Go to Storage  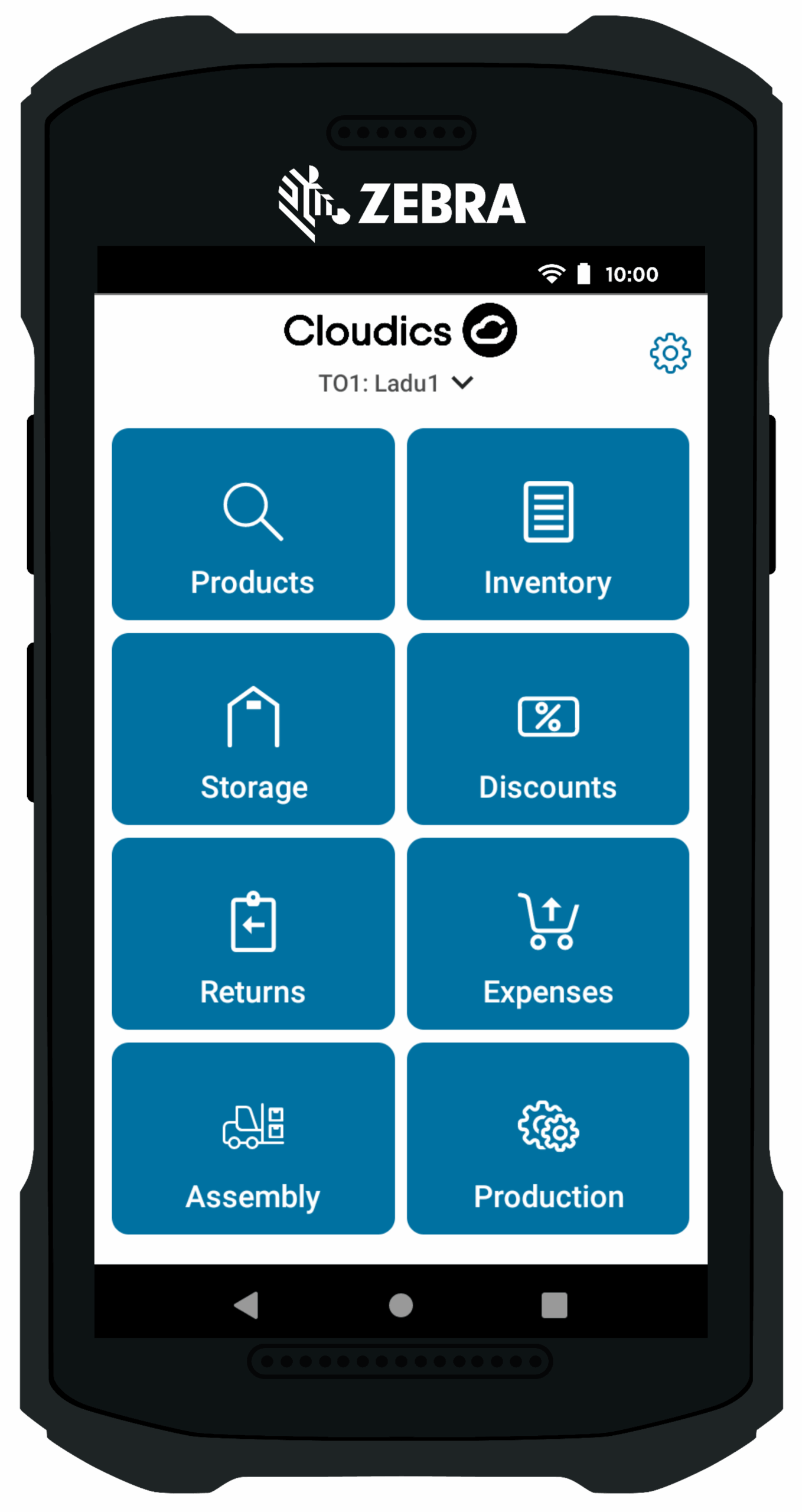coord(253,728)
